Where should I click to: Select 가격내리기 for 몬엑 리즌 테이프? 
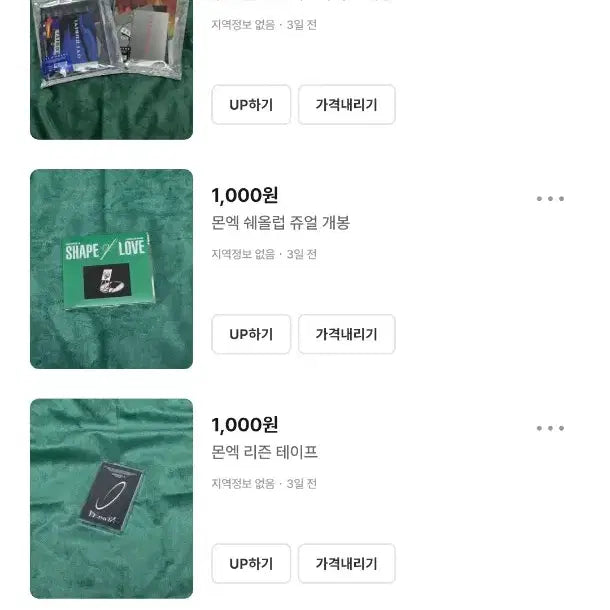point(346,564)
